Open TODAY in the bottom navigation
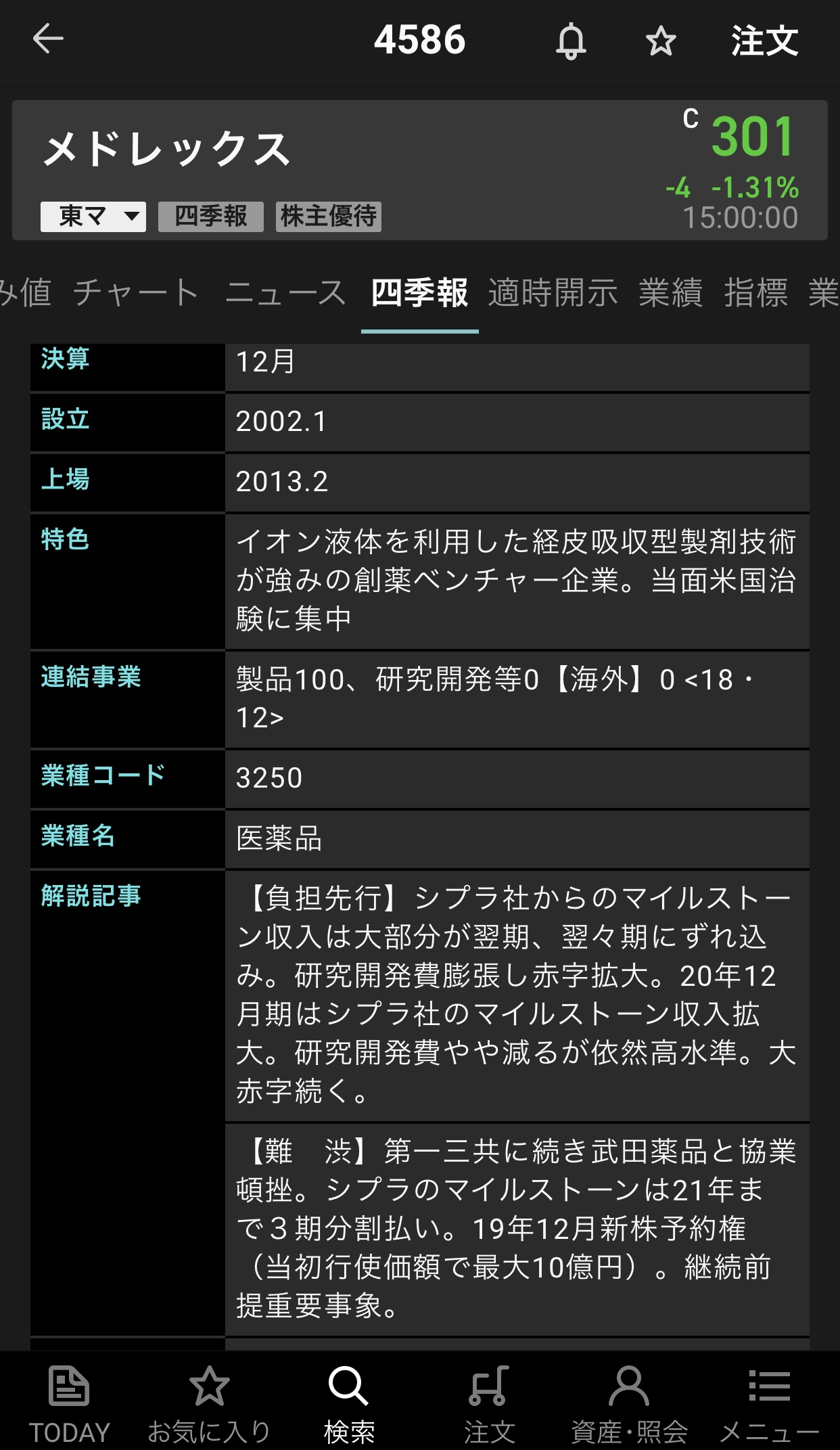The width and height of the screenshot is (840, 1450). 69,1403
